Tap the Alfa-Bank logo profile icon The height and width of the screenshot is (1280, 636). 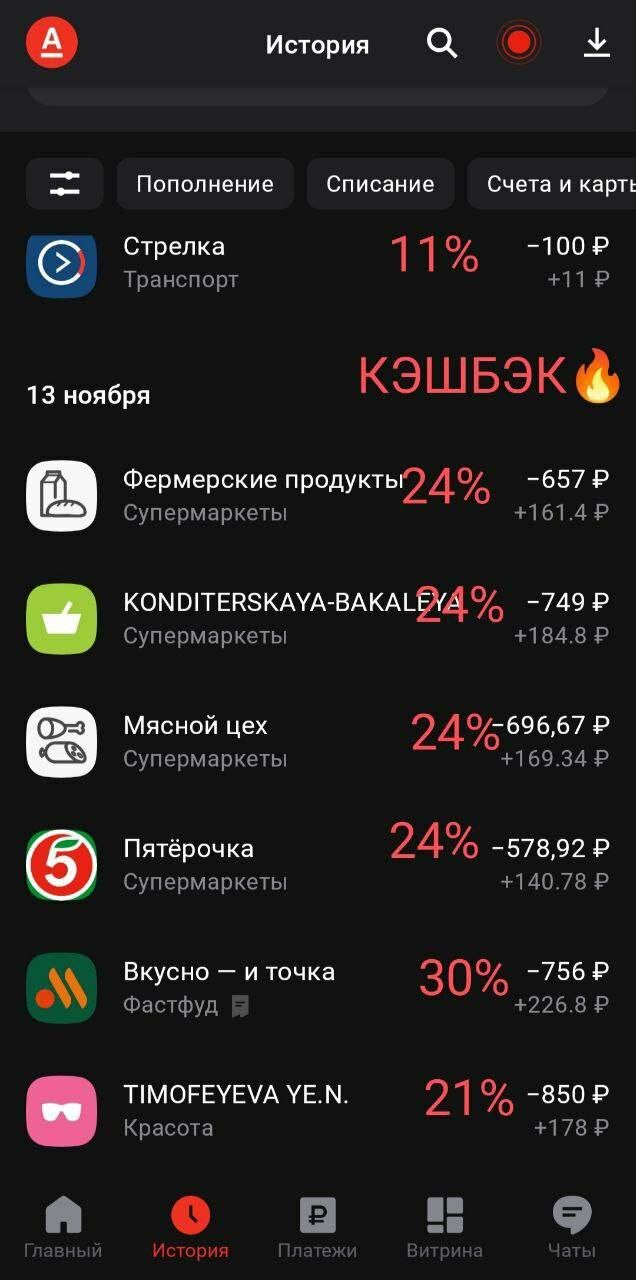[52, 44]
